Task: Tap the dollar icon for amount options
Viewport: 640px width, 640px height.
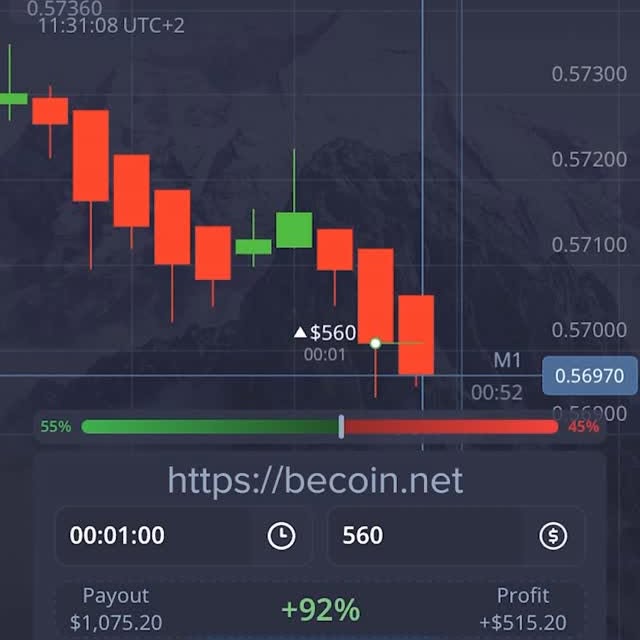Action: point(553,536)
